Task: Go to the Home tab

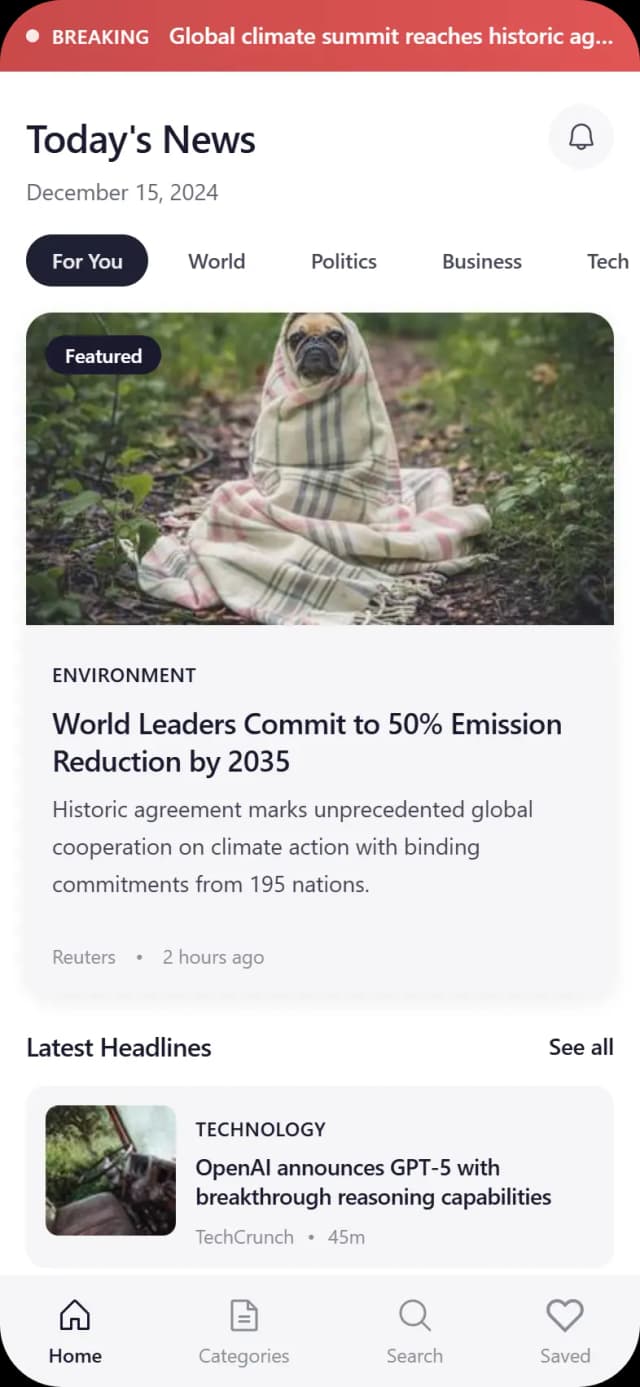Action: tap(75, 1332)
